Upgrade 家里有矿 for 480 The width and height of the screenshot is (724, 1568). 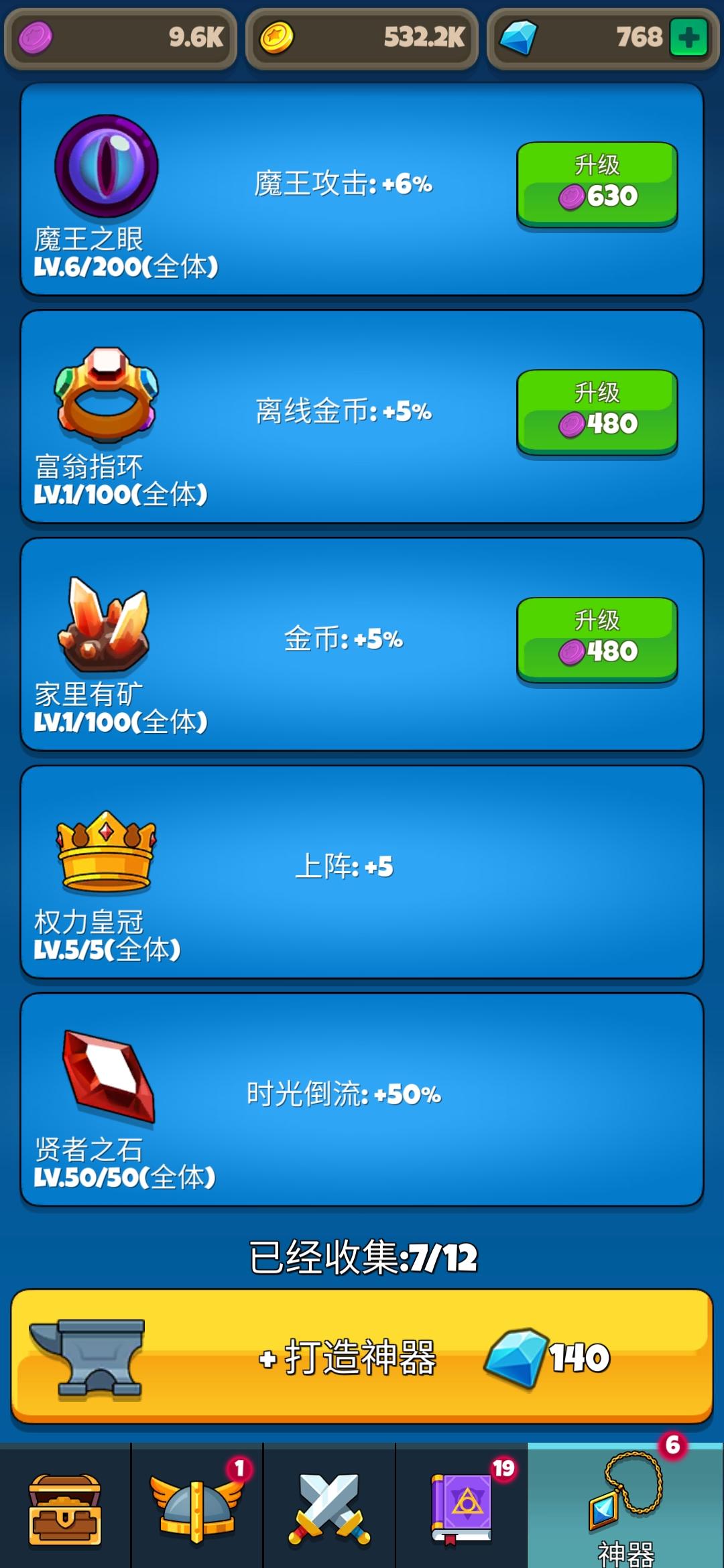click(597, 640)
